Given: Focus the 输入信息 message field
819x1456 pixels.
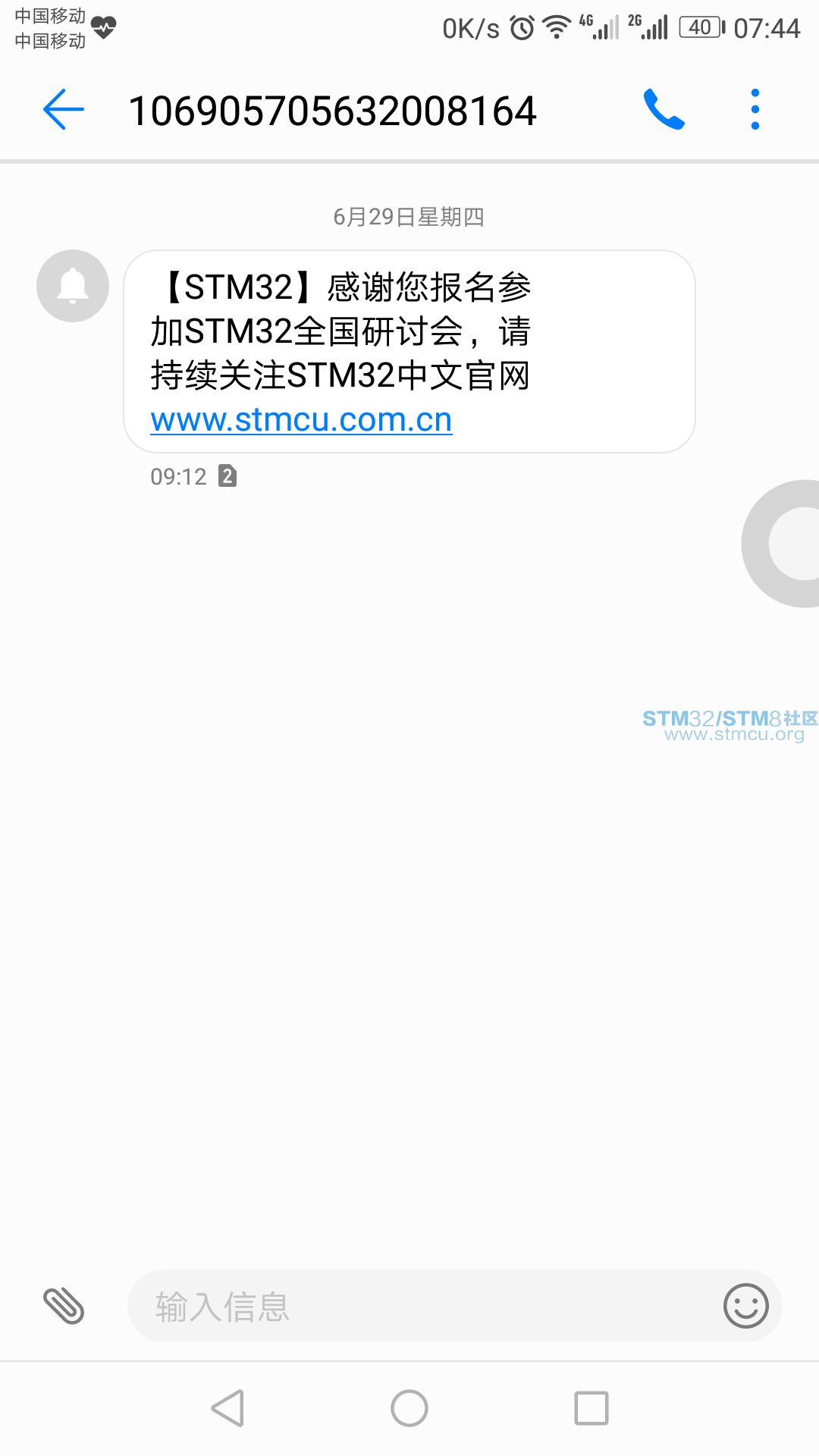Looking at the screenshot, I should (x=425, y=1306).
